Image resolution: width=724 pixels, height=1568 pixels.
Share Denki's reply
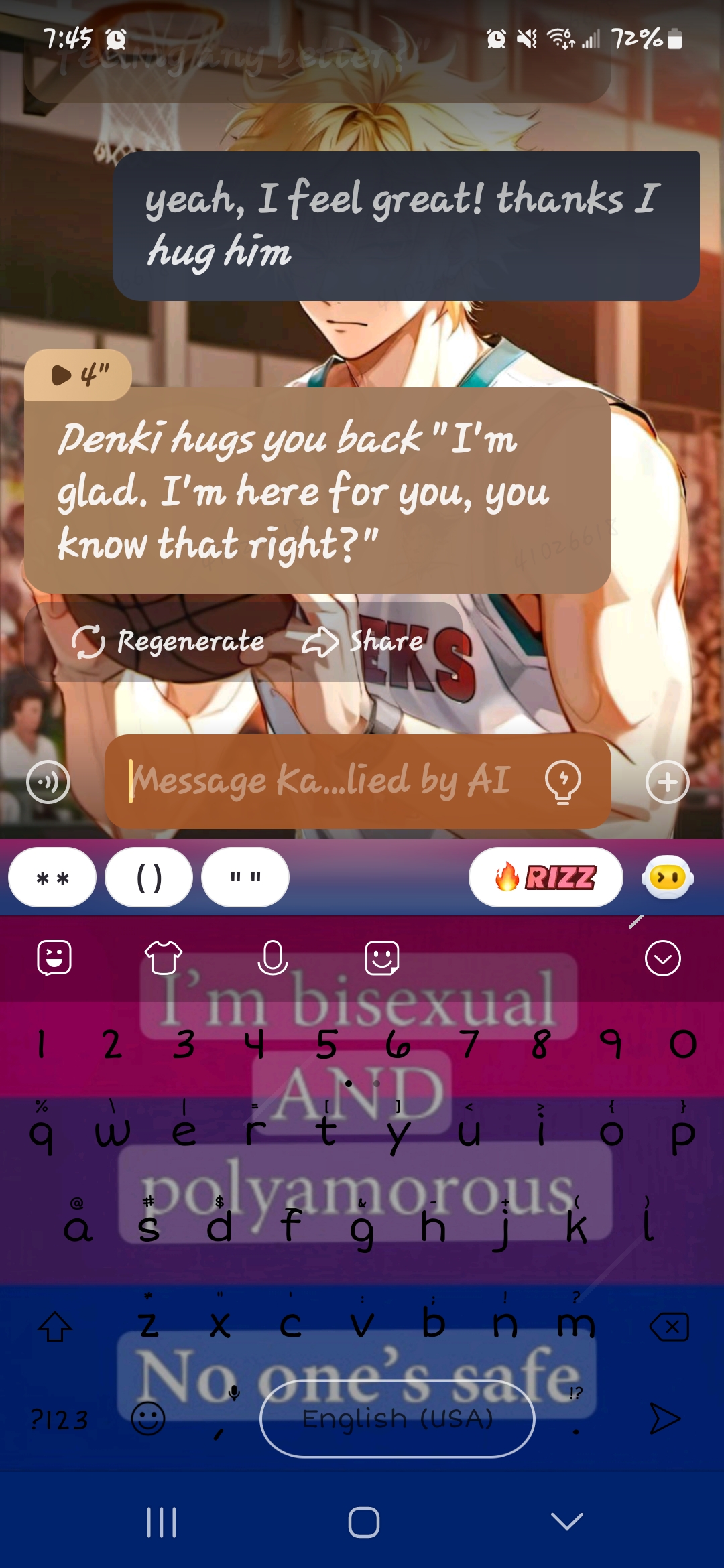coord(363,641)
